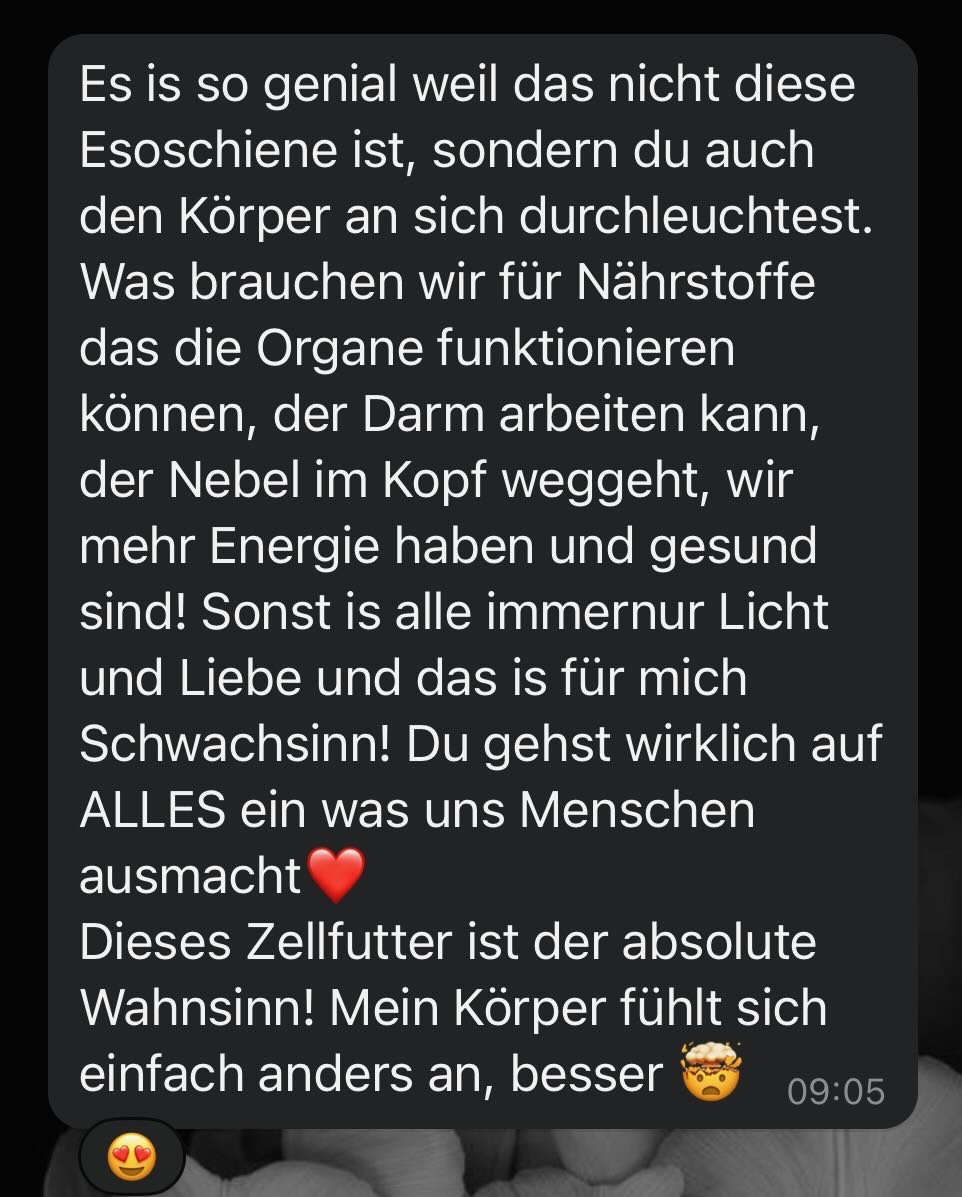962x1197 pixels.
Task: Open the heart-eyes reaction under the message
Action: tap(131, 1158)
